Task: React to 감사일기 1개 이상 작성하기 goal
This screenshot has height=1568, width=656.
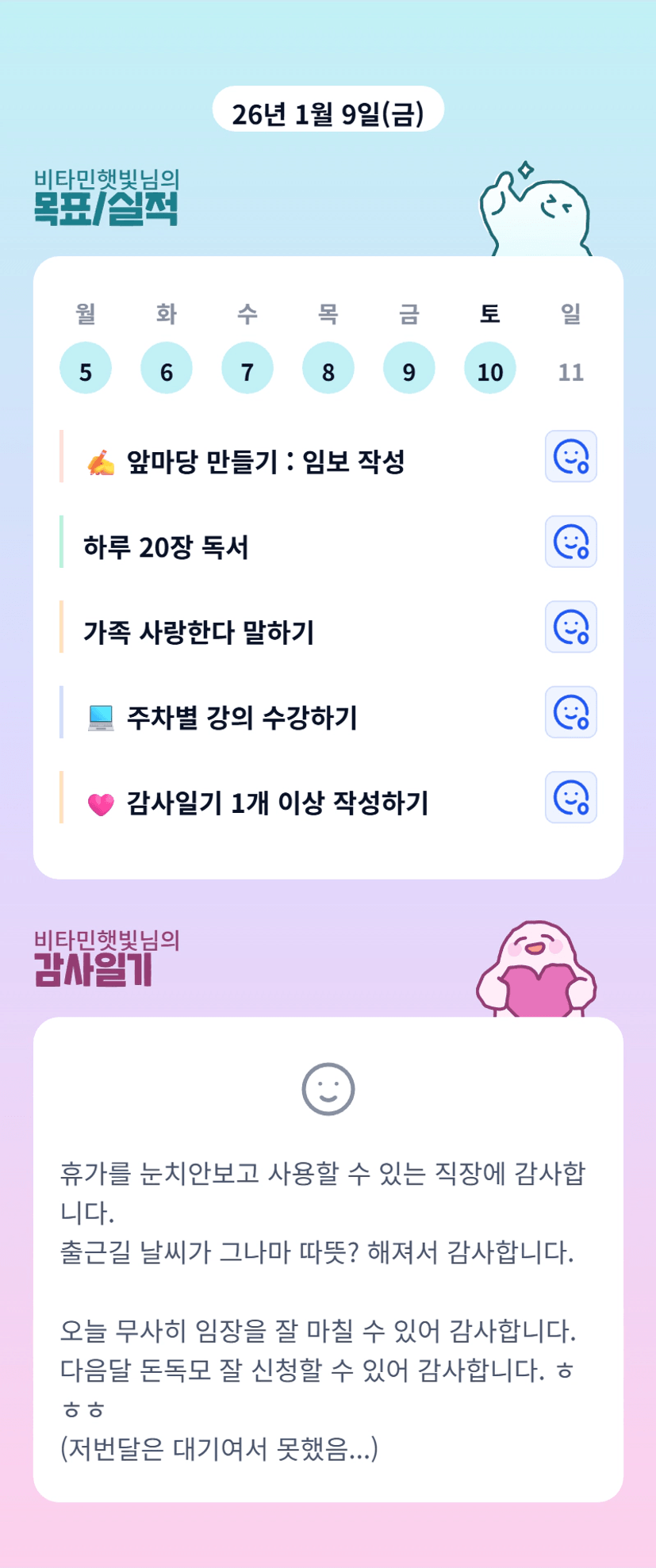Action: (x=570, y=798)
